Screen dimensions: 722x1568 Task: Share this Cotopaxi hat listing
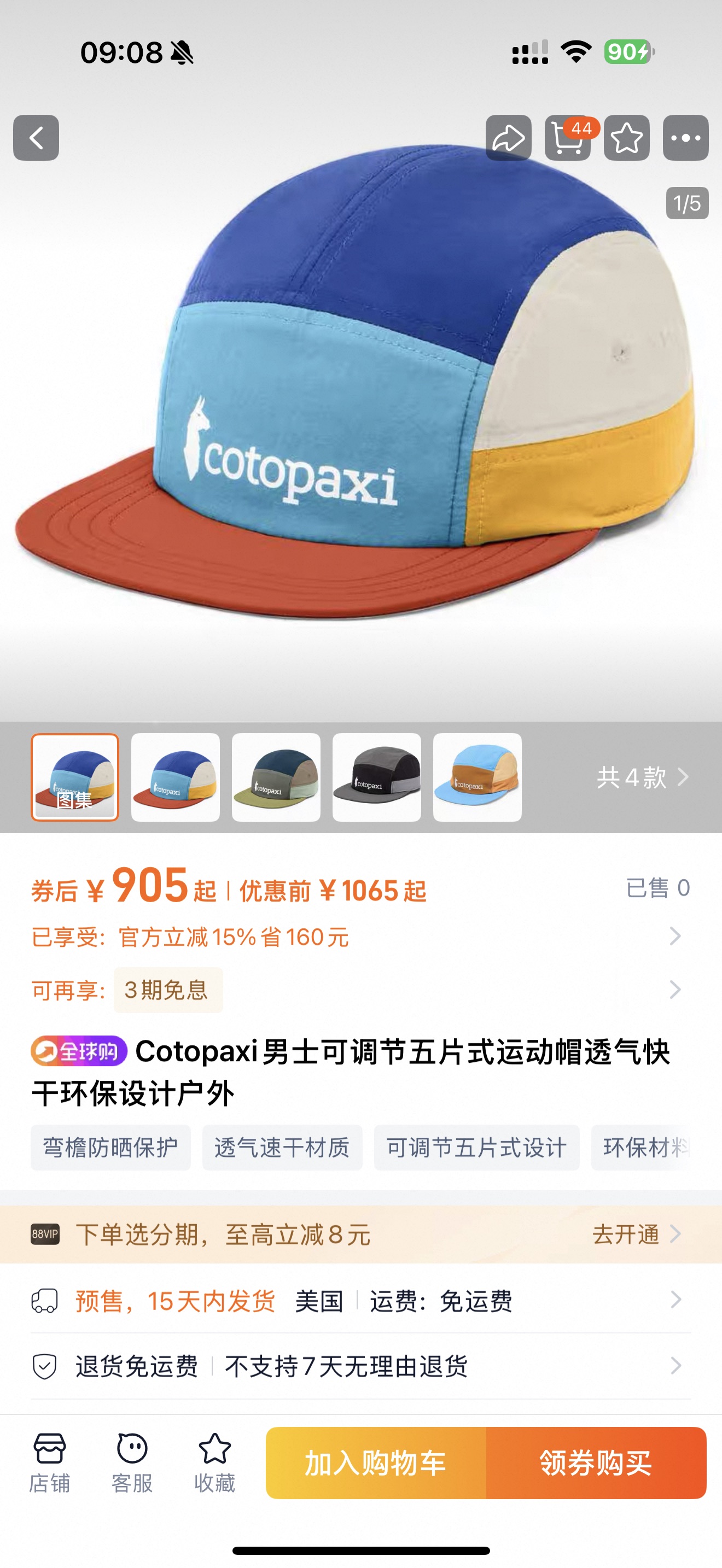click(x=508, y=138)
